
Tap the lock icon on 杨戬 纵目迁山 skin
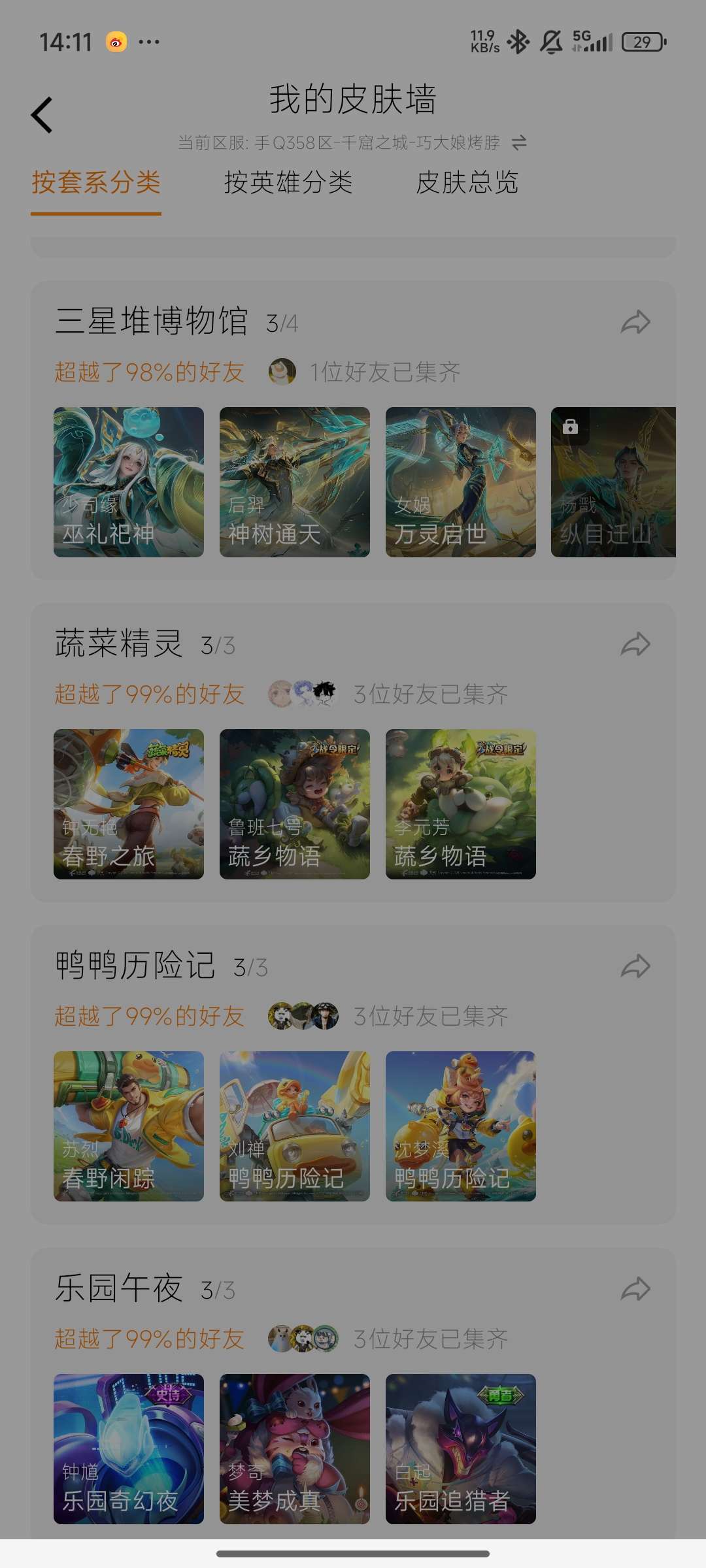pyautogui.click(x=569, y=427)
